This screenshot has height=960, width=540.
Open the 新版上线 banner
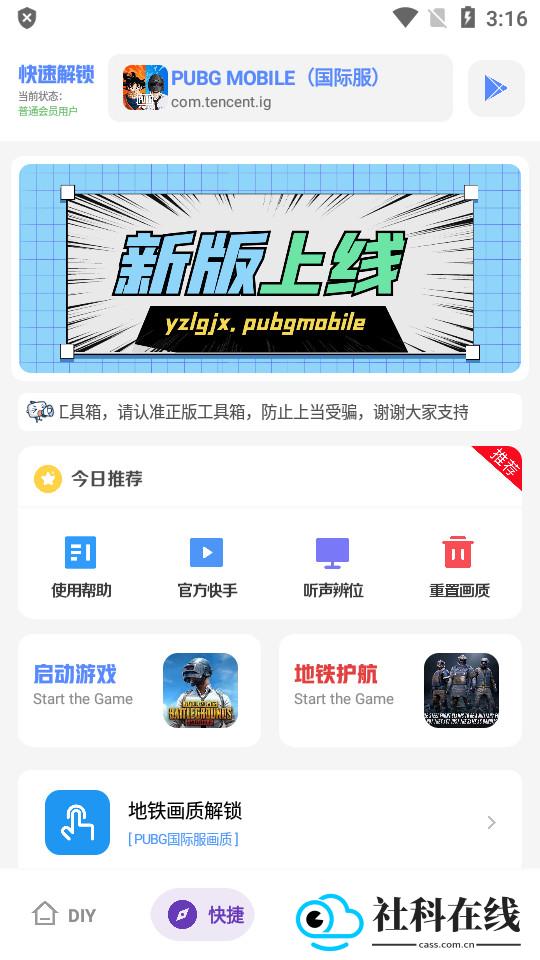coord(270,268)
